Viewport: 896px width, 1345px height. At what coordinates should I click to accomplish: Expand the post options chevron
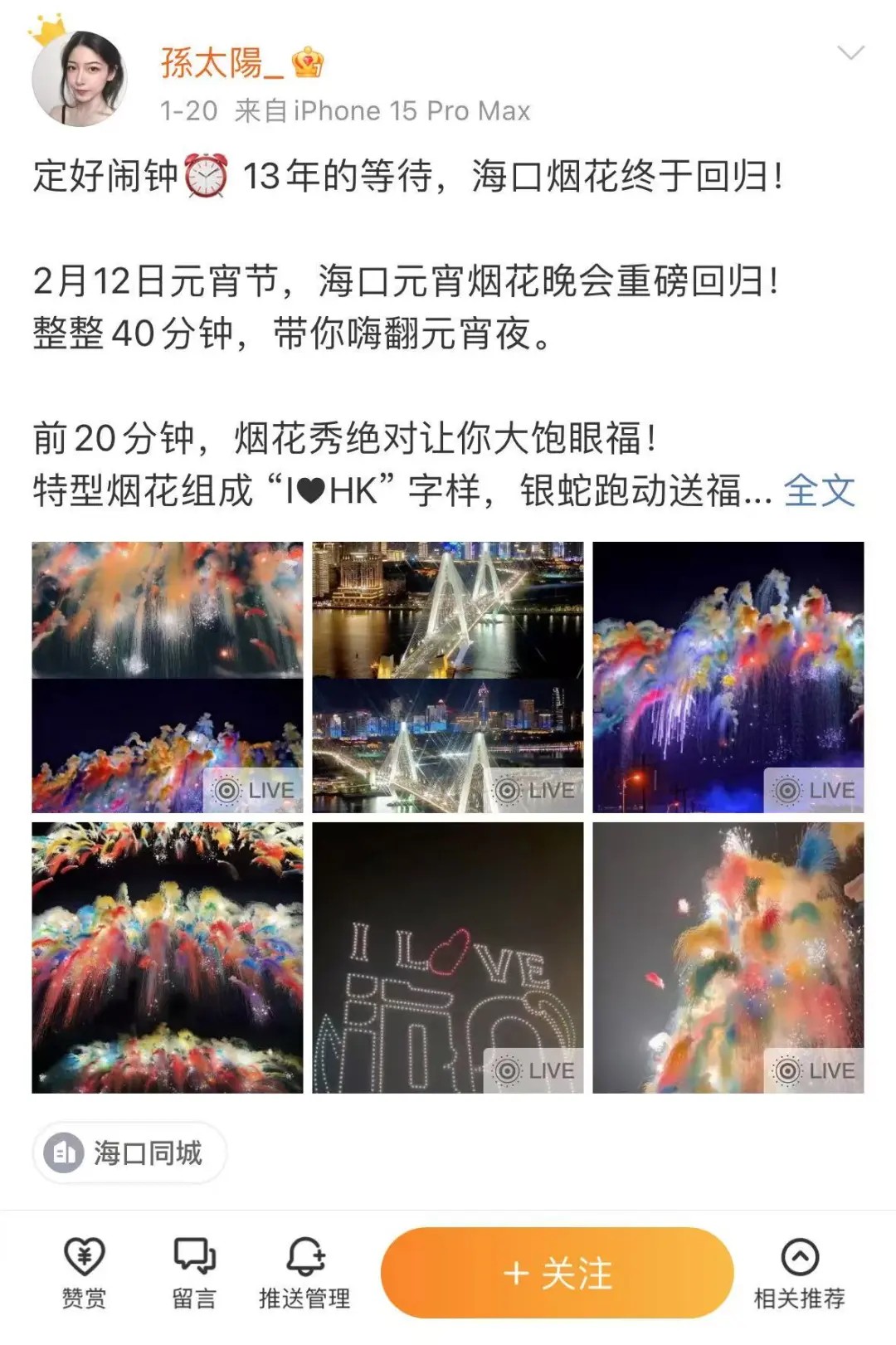851,54
